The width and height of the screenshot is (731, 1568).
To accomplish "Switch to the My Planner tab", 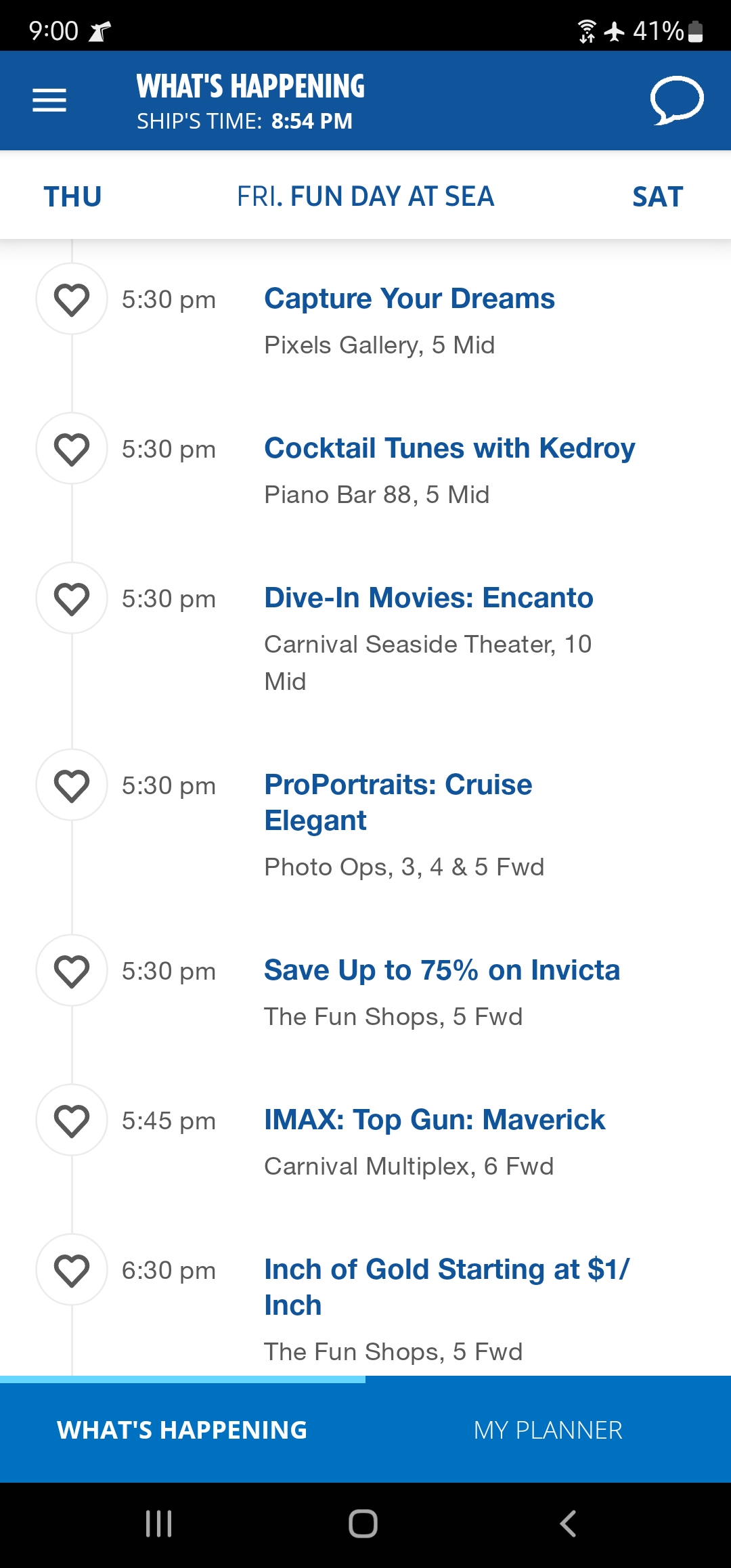I will 548,1430.
